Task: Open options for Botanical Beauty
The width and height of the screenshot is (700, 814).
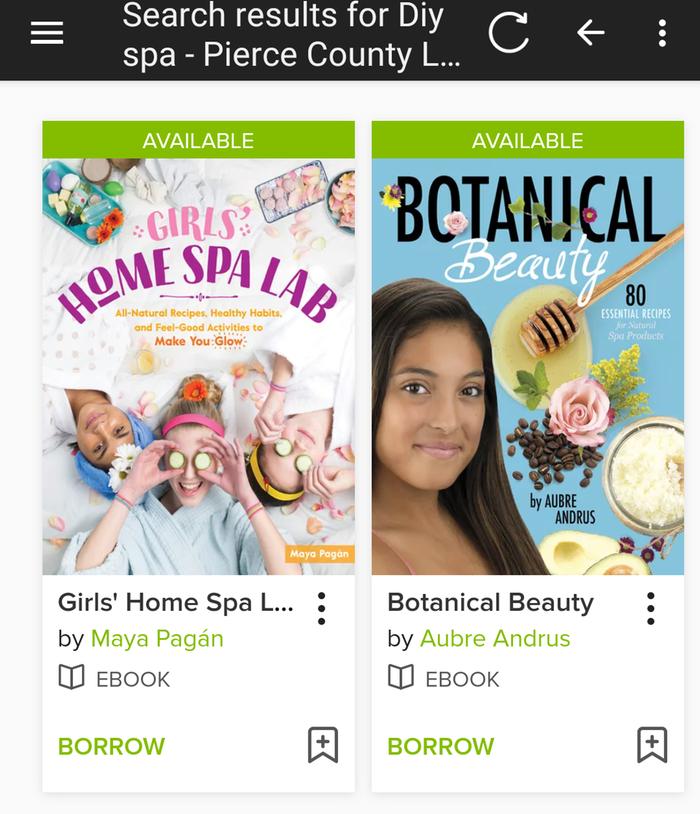Action: (650, 608)
